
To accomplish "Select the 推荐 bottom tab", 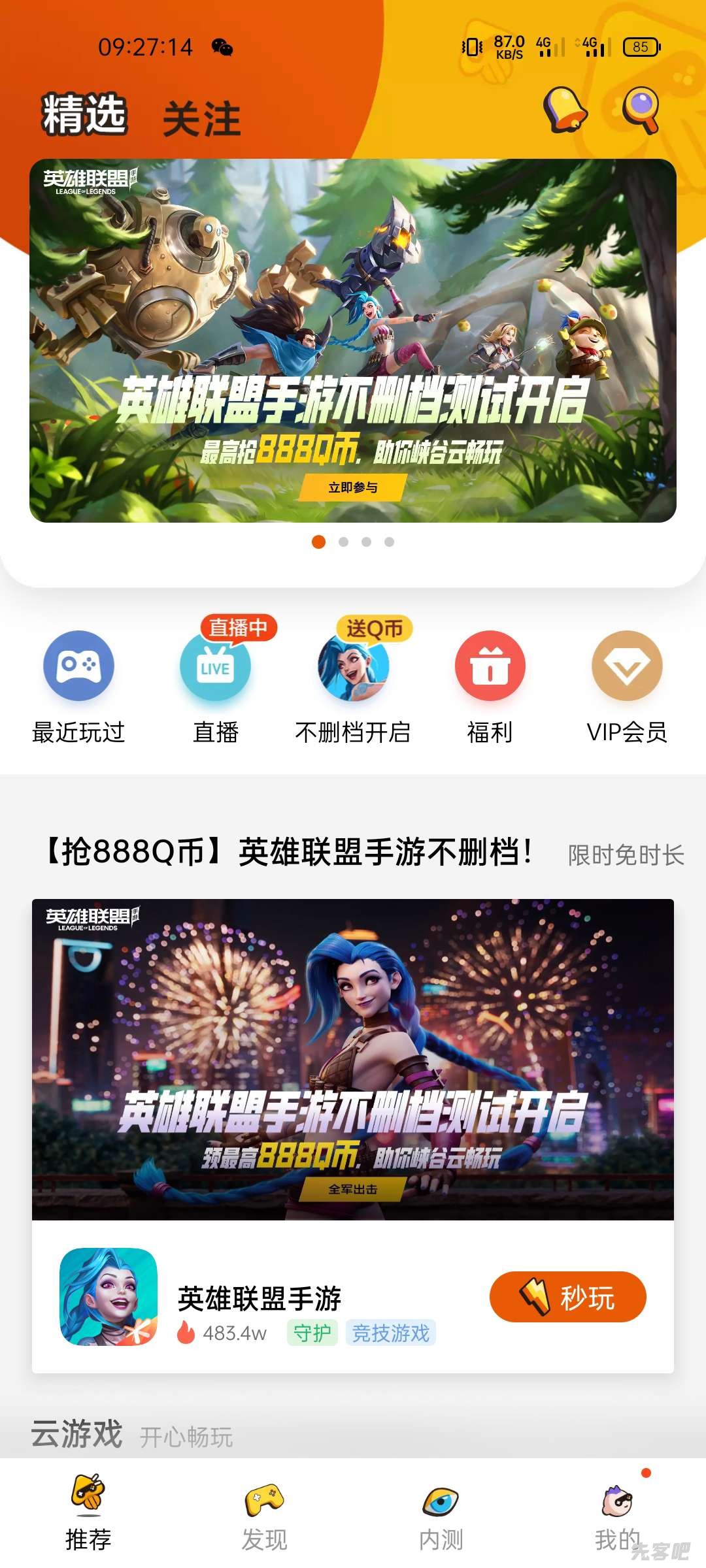I will (88, 1512).
